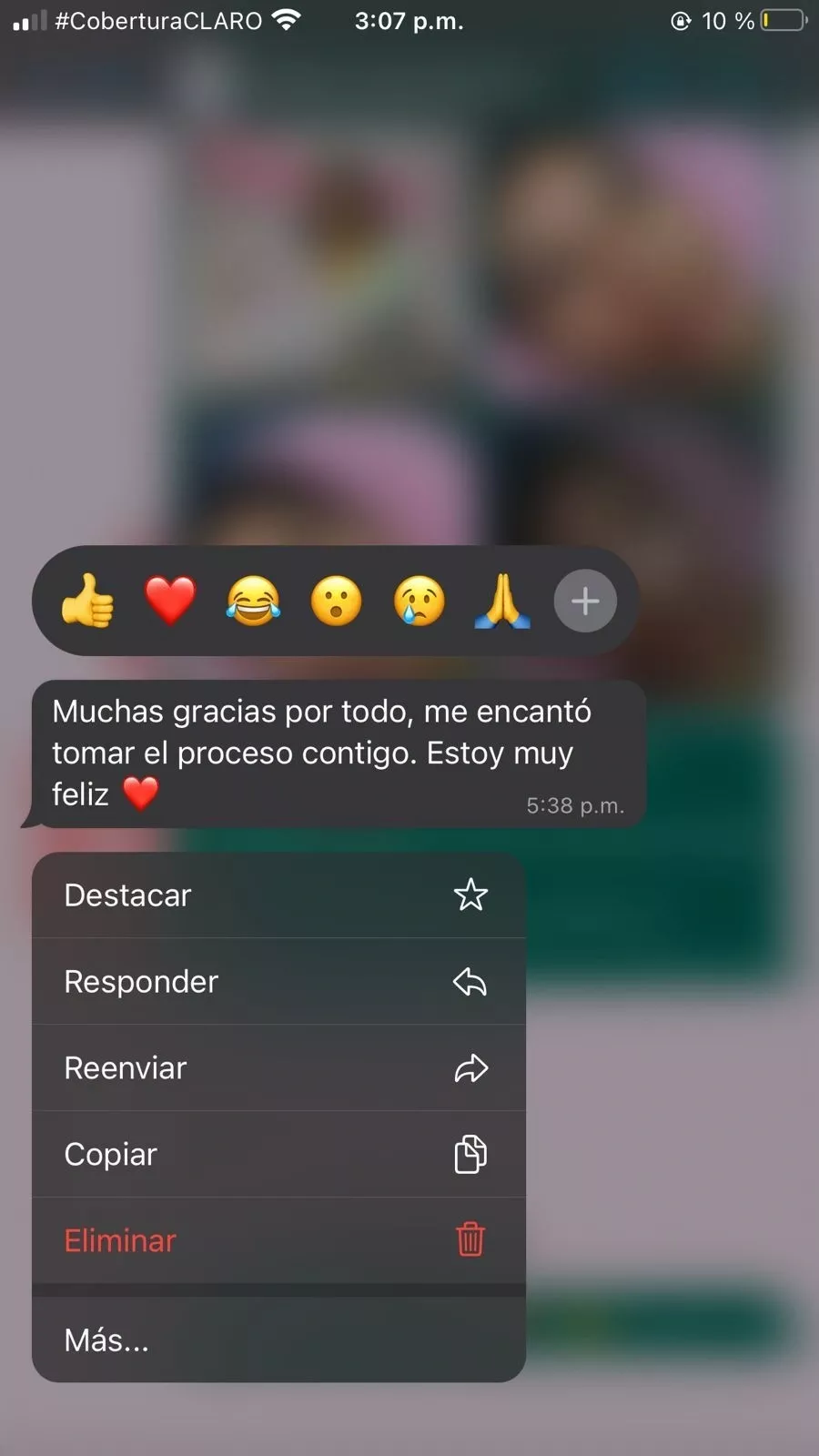This screenshot has height=1456, width=819.
Task: React with the crying face emoji
Action: coord(419,601)
